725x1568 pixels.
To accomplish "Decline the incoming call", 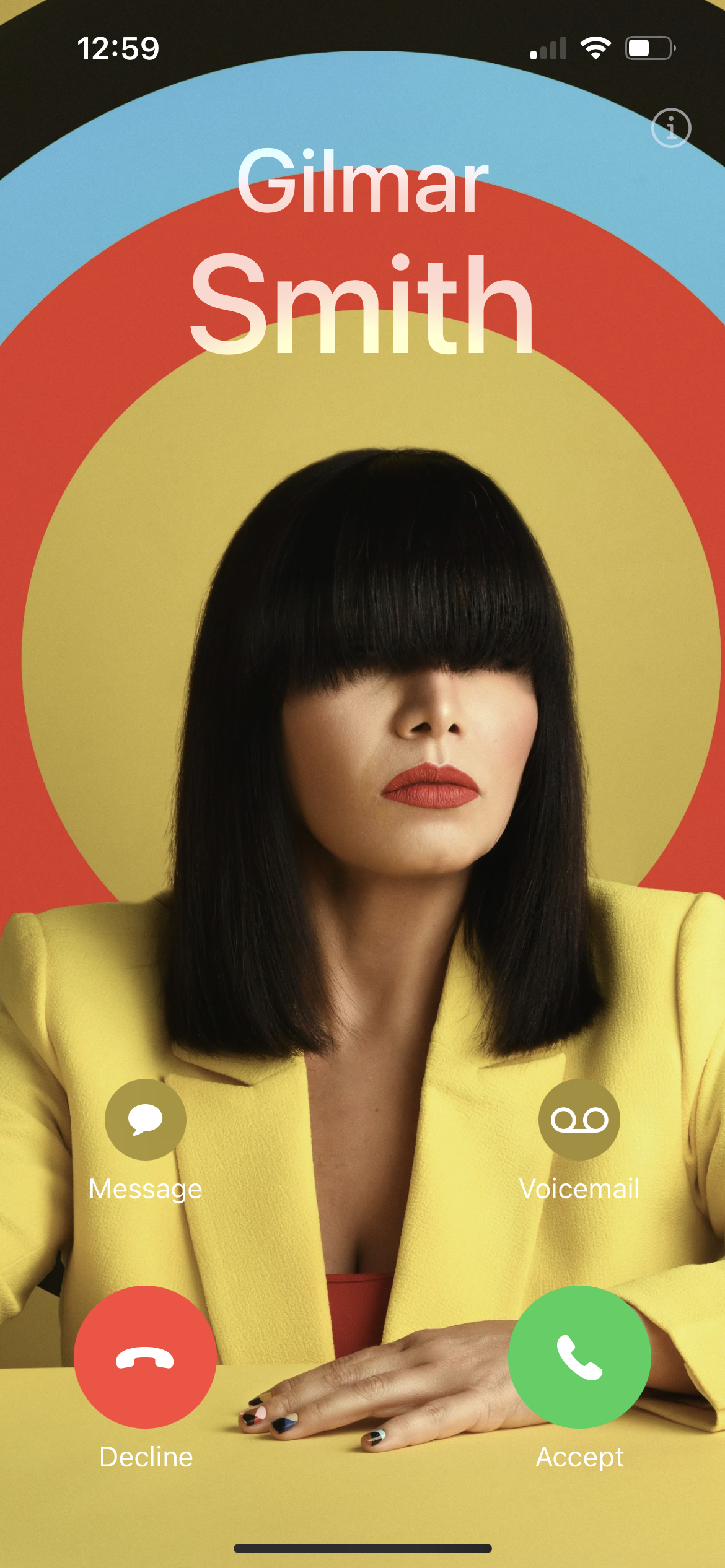I will point(145,1357).
